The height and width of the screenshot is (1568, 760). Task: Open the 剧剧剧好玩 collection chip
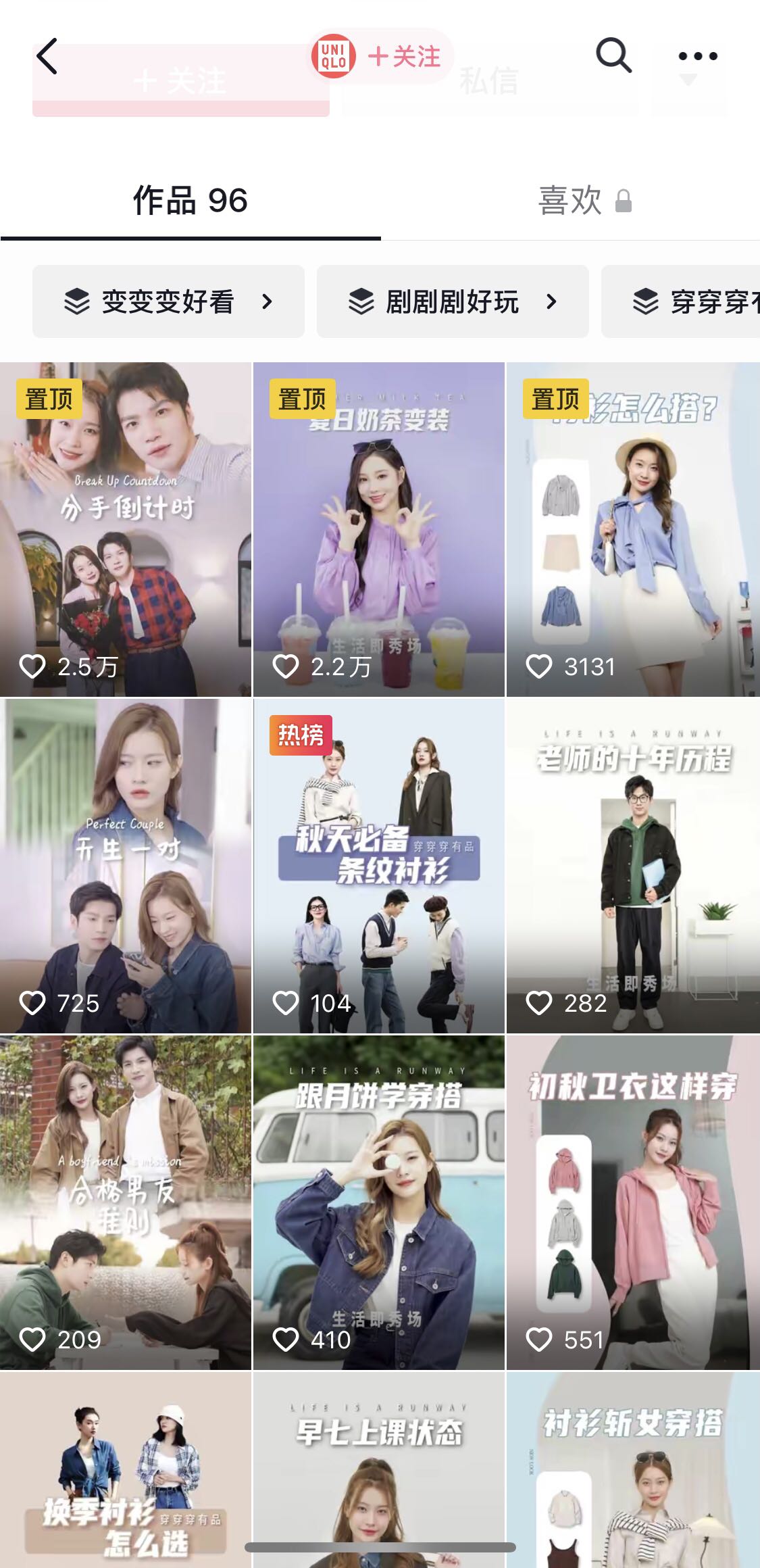(453, 301)
